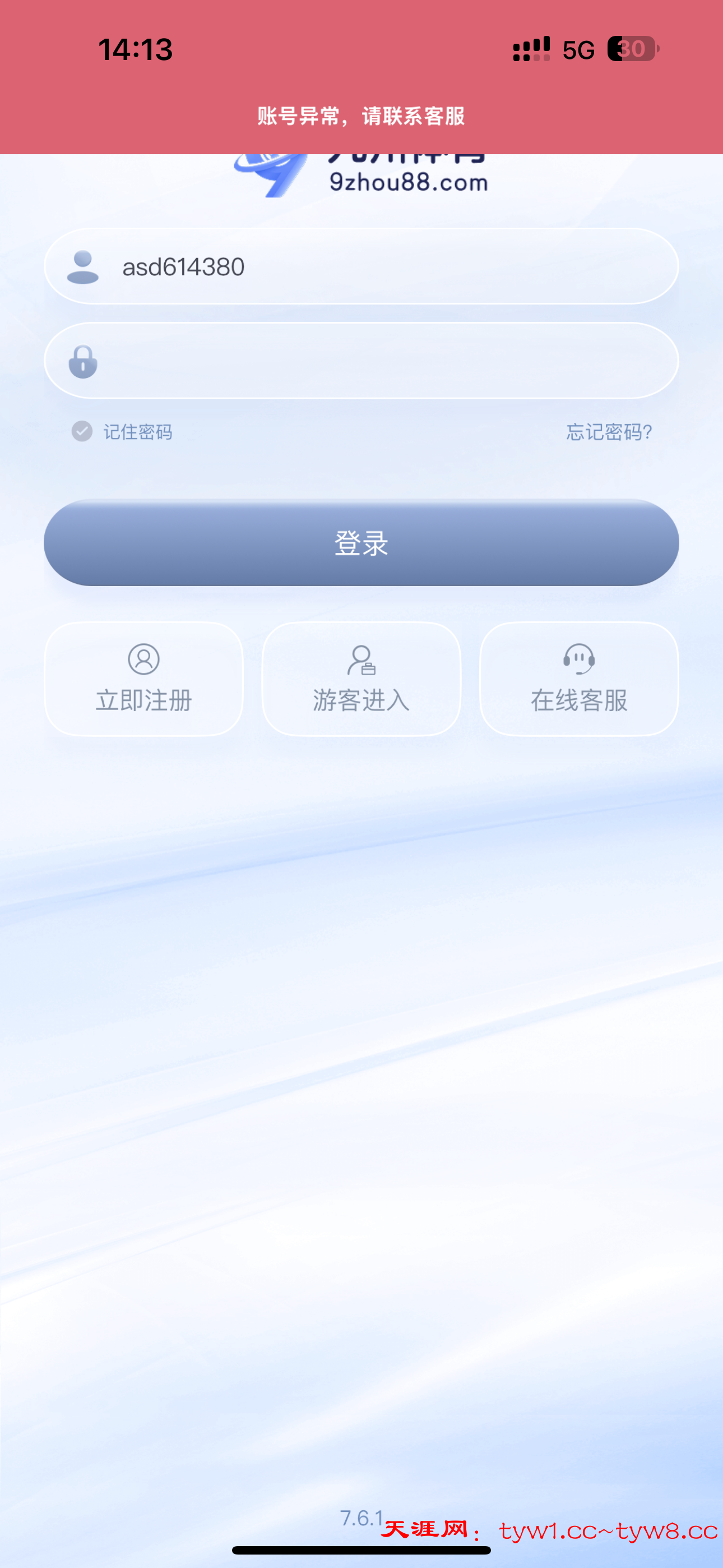The height and width of the screenshot is (1568, 723).
Task: Contact 在线客服 support
Action: [579, 679]
